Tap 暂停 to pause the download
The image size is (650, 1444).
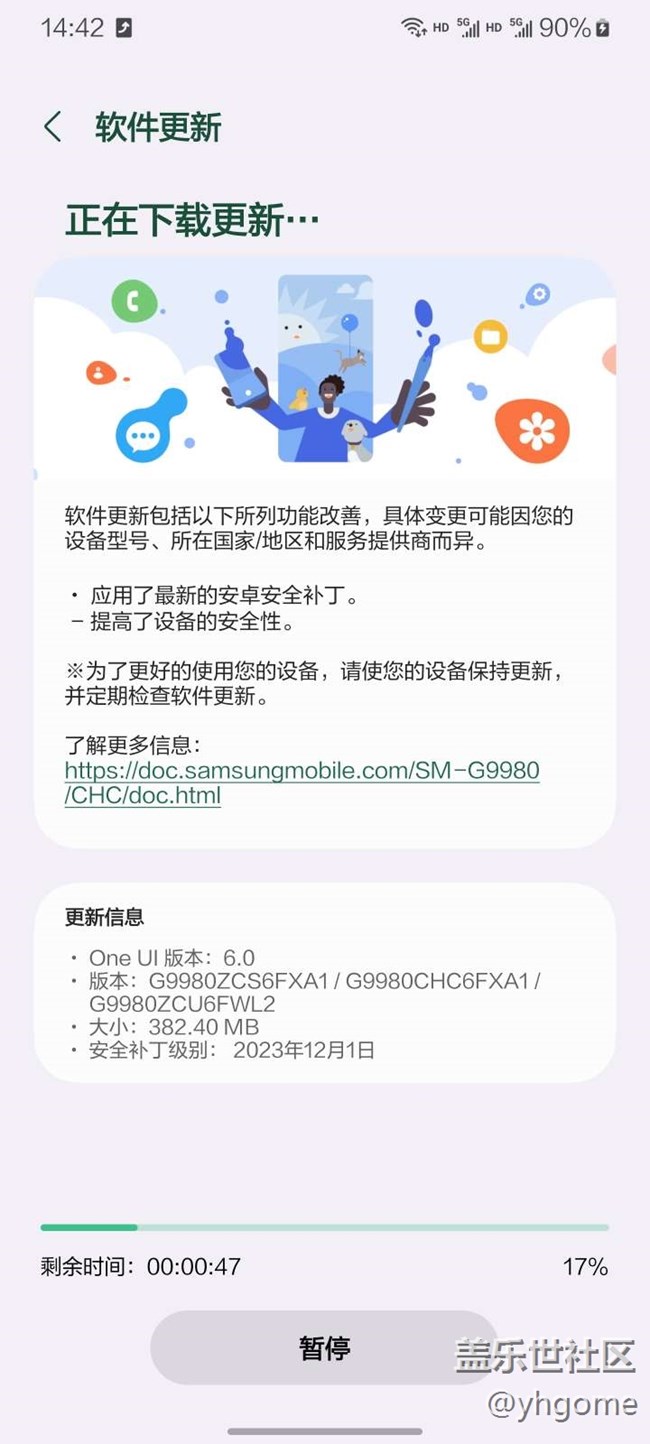[x=325, y=1347]
